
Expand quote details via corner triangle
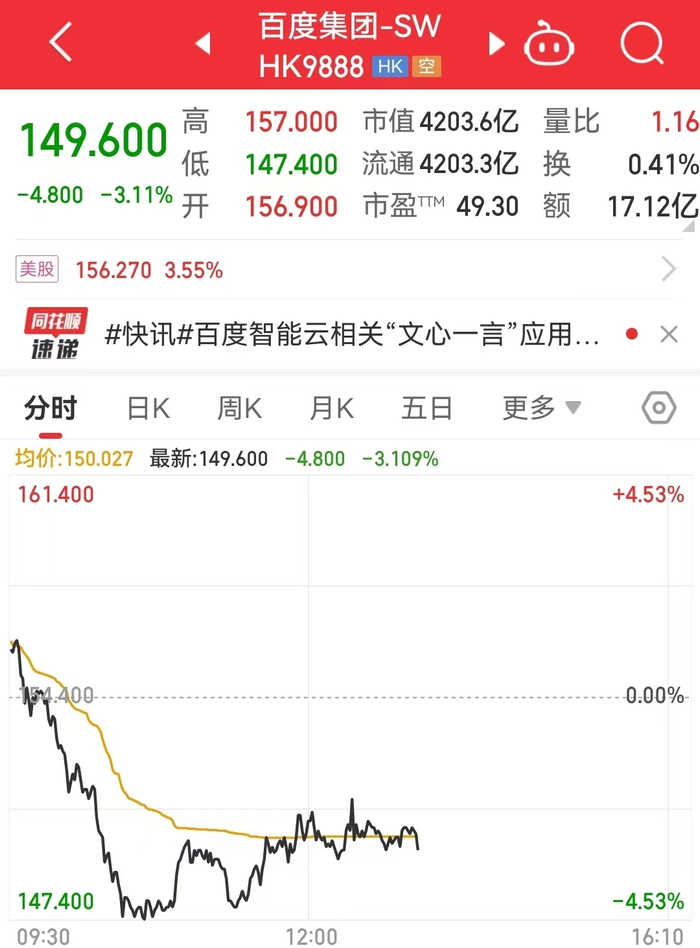coord(689,227)
